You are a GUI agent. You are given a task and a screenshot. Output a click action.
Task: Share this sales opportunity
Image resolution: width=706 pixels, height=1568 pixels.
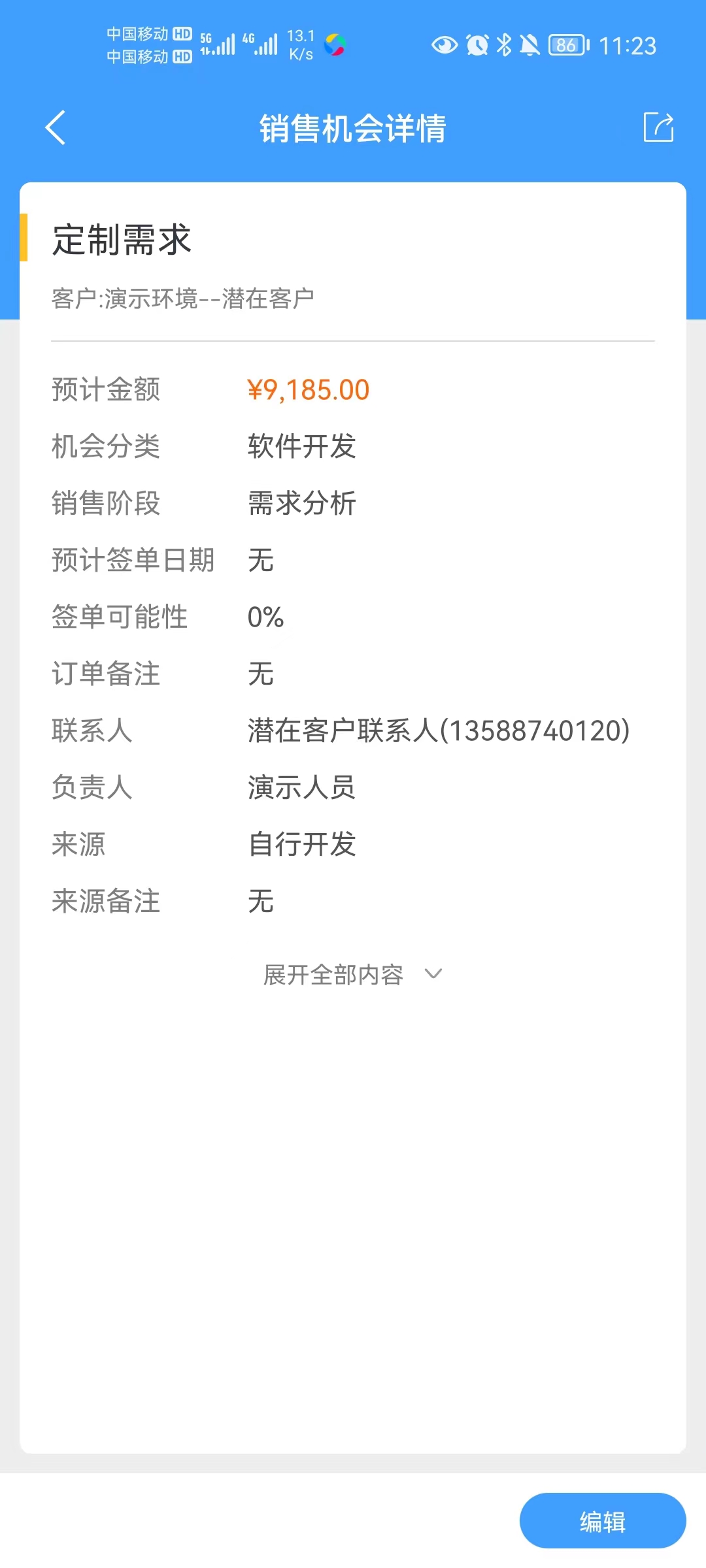pos(658,127)
